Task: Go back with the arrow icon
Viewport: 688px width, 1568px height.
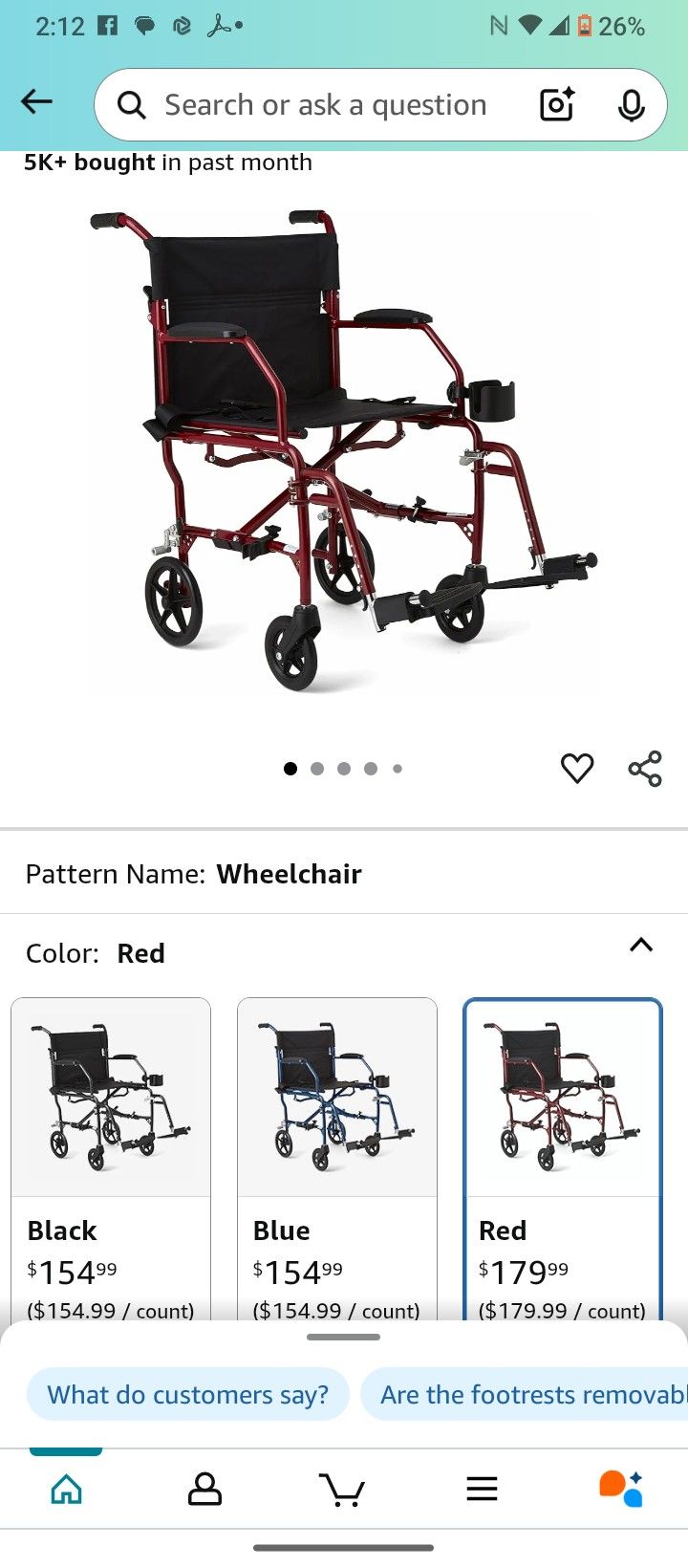Action: click(36, 102)
